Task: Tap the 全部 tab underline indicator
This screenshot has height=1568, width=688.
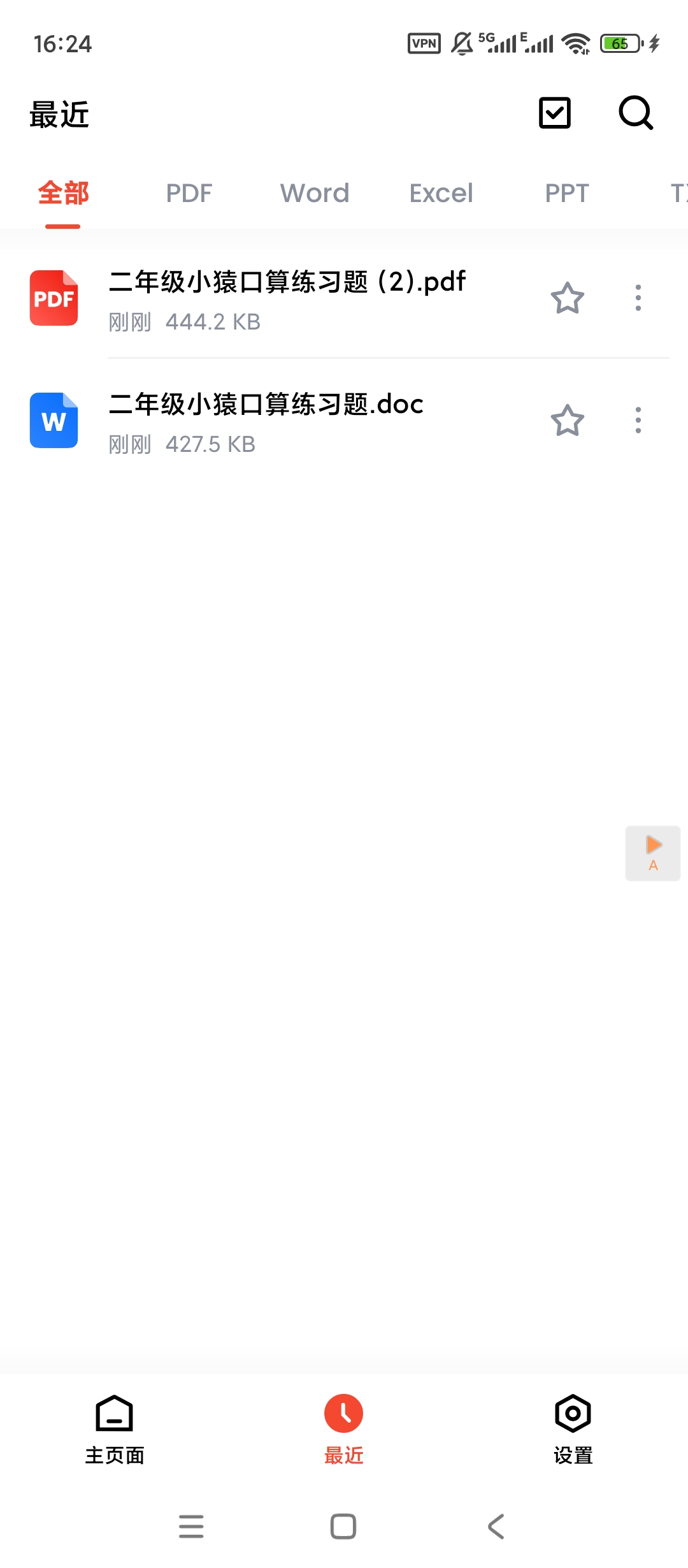Action: click(x=63, y=224)
